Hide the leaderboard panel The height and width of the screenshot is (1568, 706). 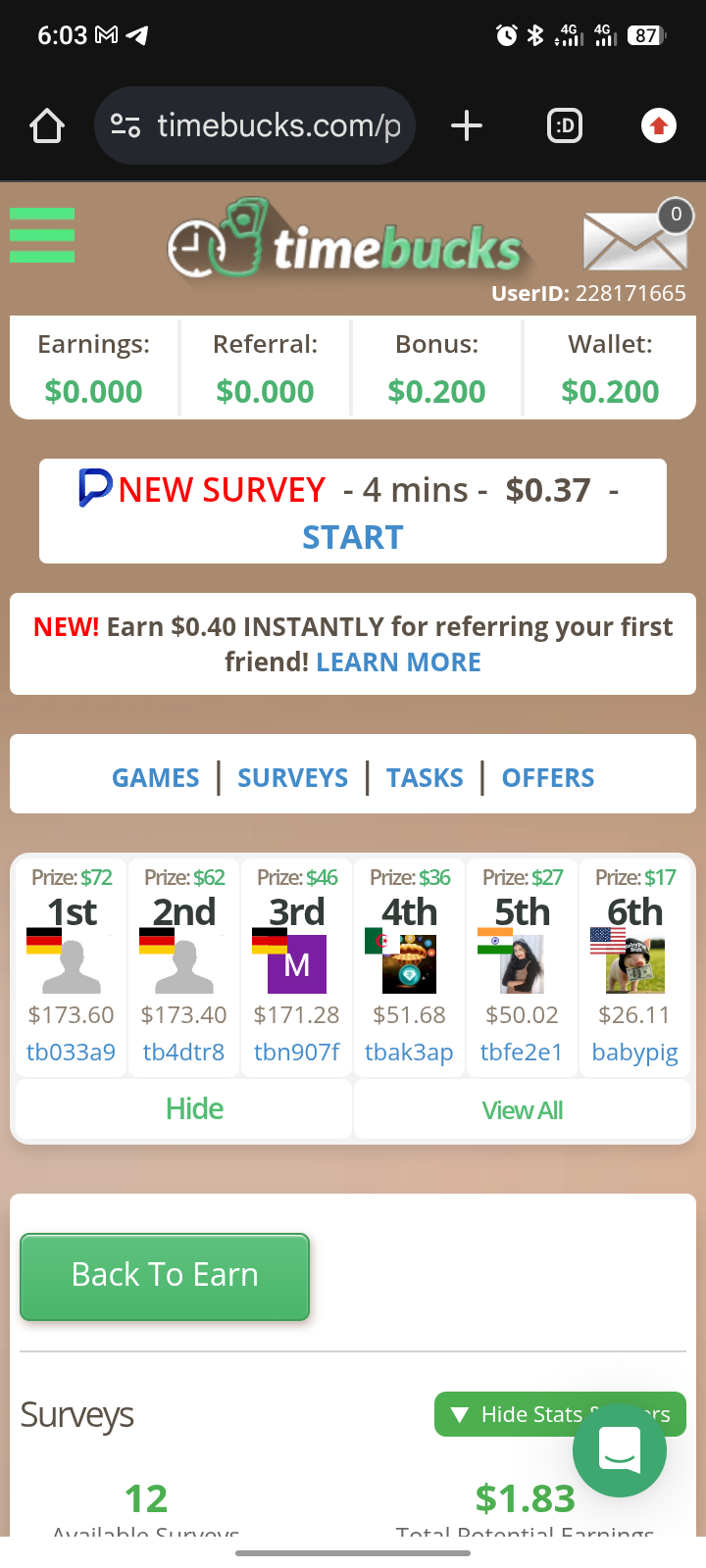[194, 1109]
